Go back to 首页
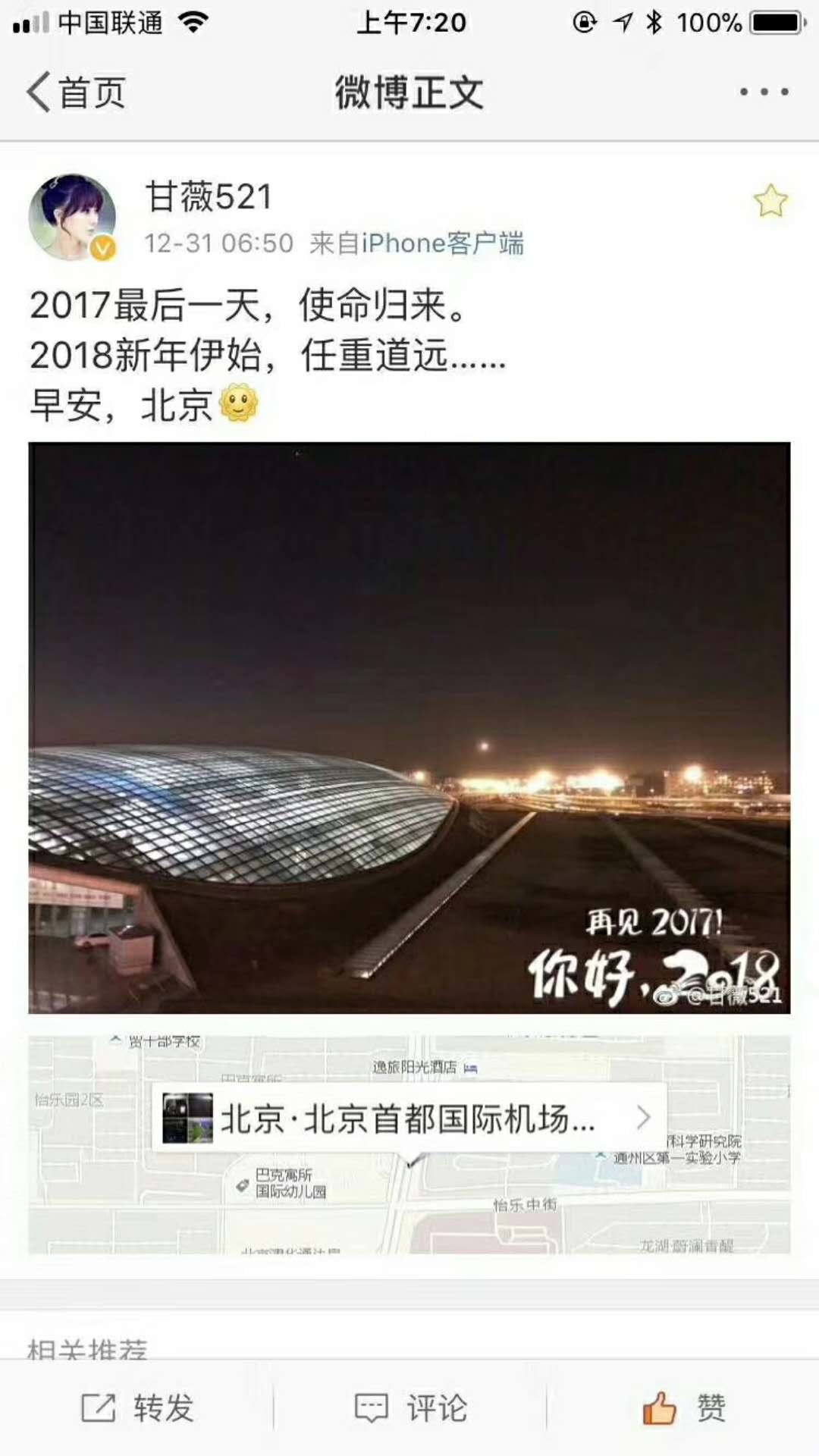Viewport: 819px width, 1456px height. 76,93
